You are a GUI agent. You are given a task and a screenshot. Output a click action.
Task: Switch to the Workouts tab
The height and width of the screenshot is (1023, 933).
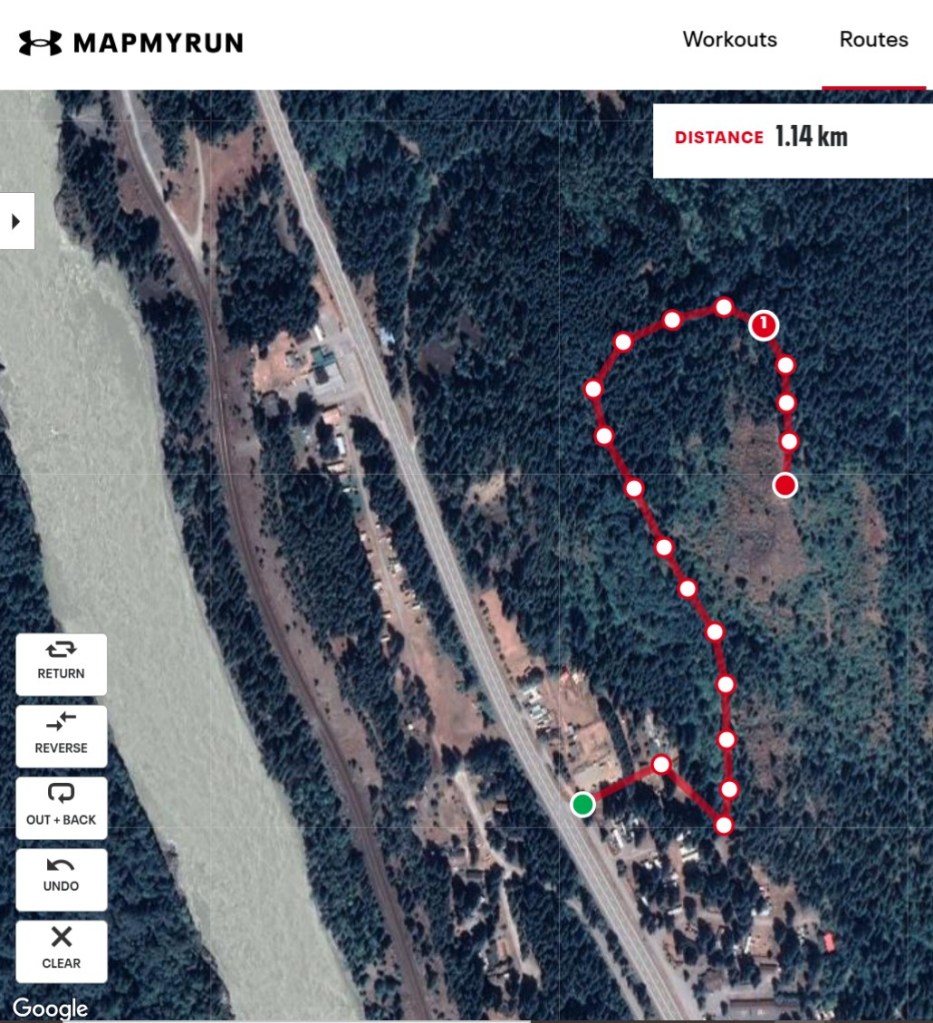[x=729, y=40]
